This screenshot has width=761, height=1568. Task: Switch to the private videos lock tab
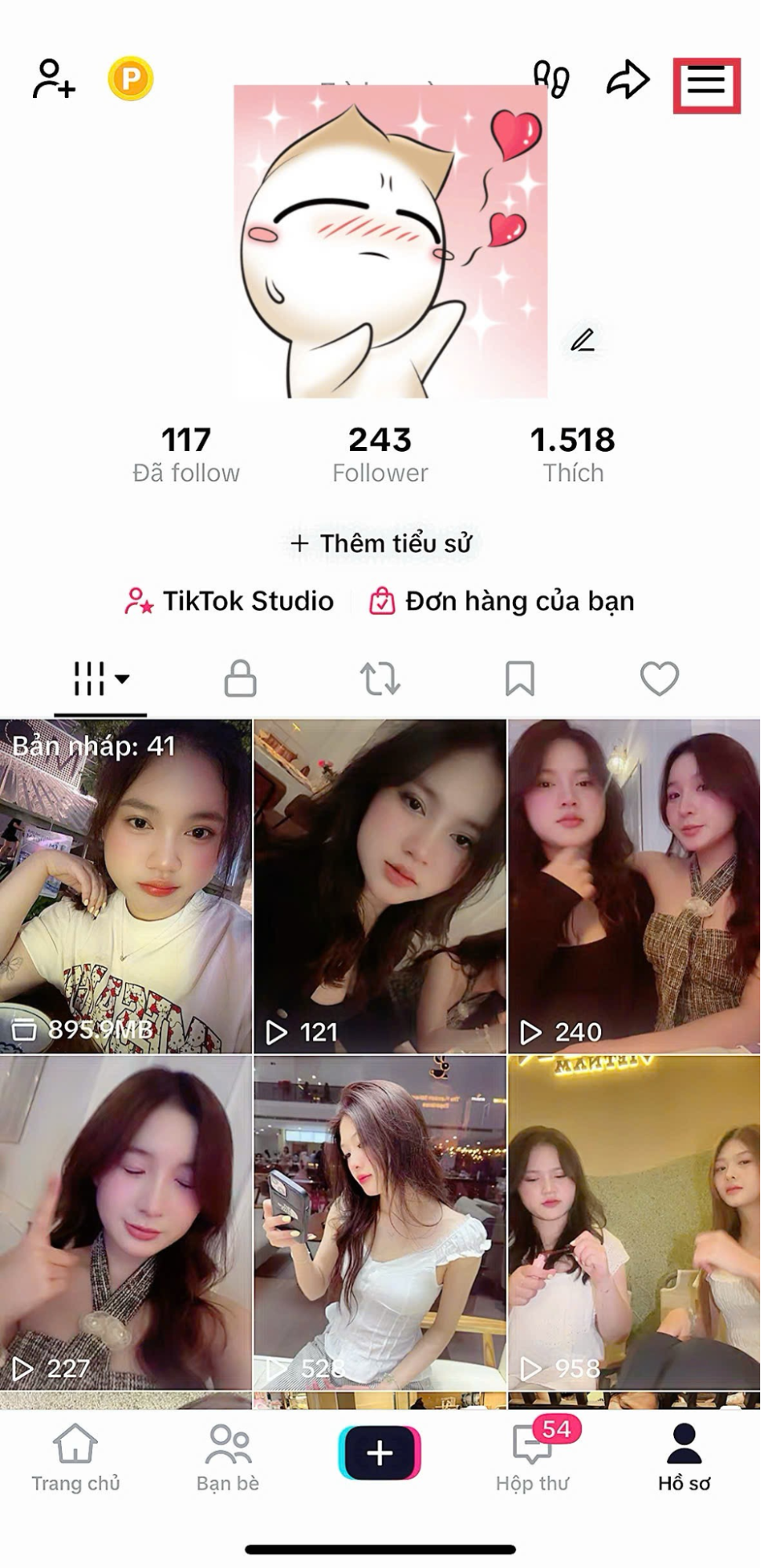[240, 678]
